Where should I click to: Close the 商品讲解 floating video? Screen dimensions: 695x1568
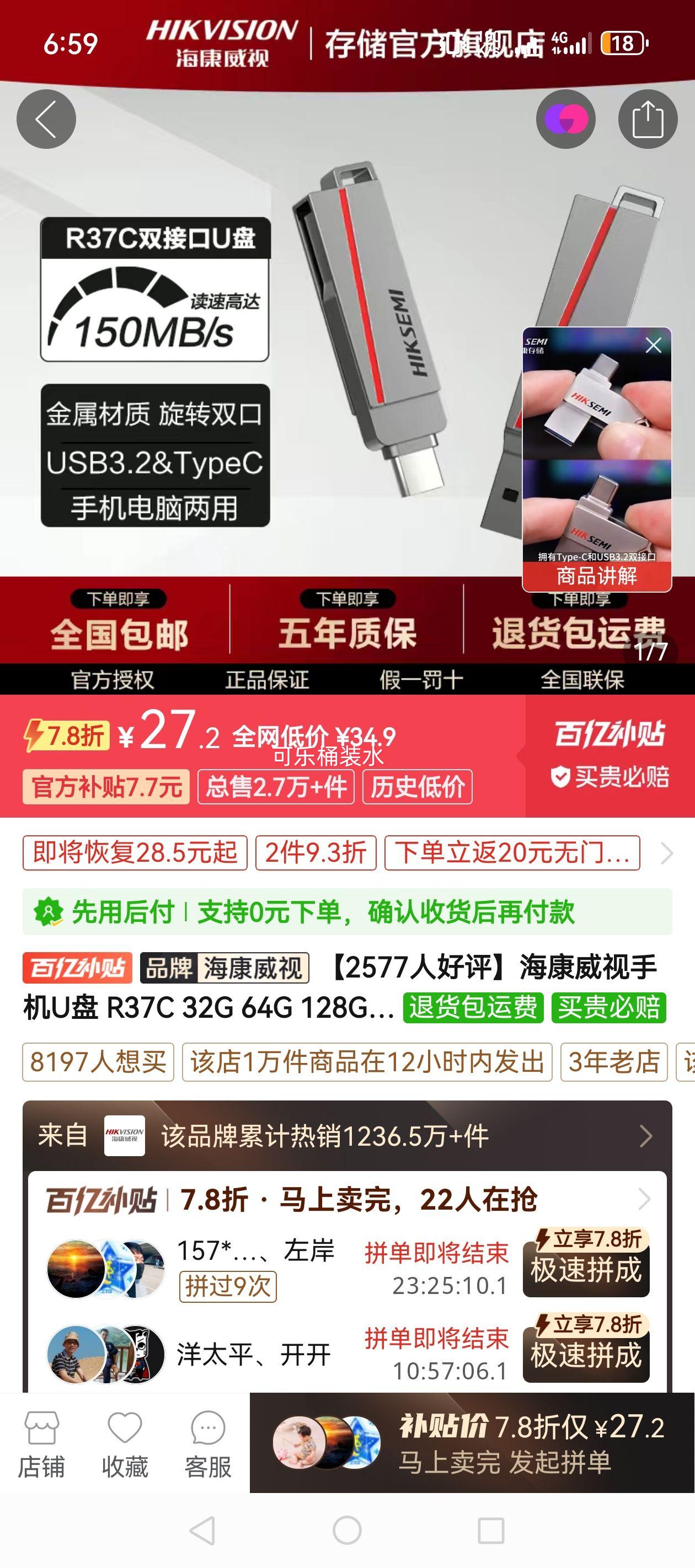654,346
